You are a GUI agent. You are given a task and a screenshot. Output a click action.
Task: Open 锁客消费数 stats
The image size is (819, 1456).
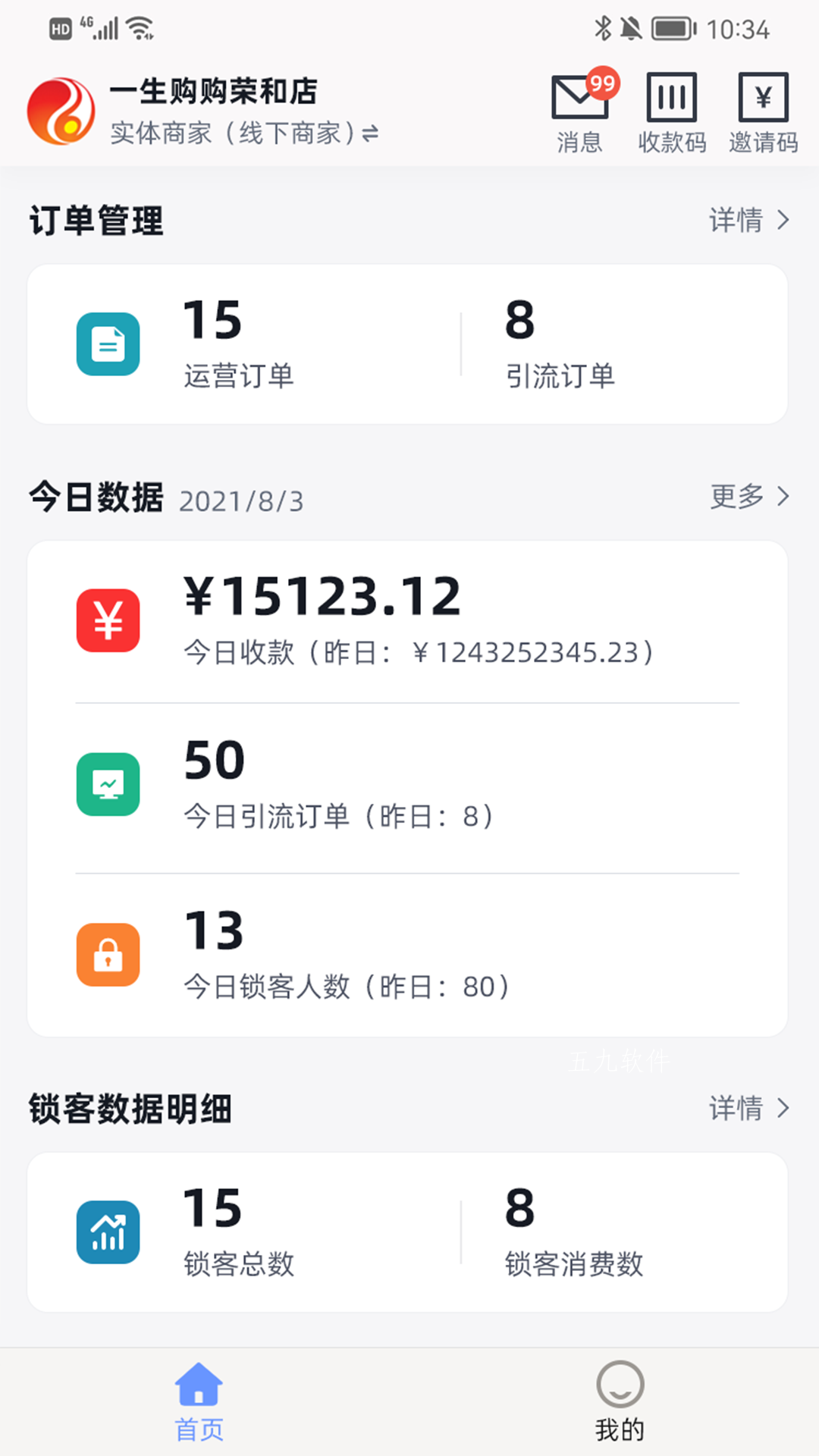tap(573, 1232)
